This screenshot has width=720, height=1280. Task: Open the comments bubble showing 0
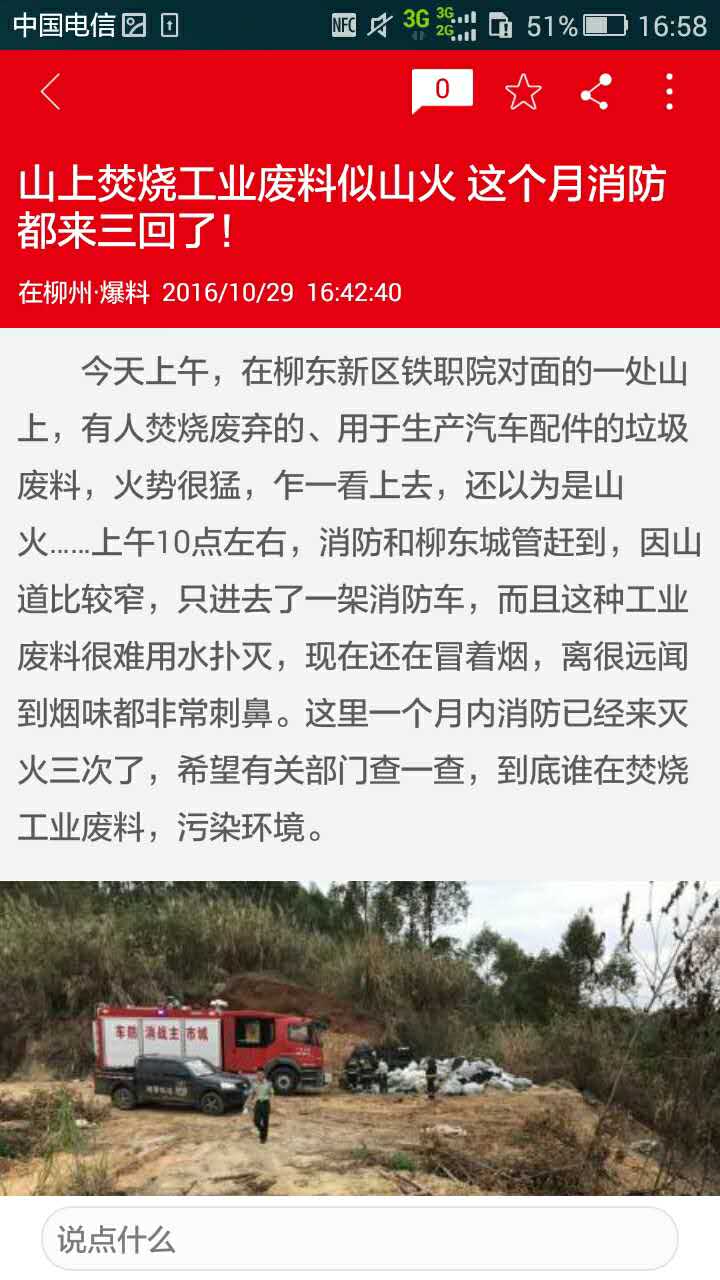coord(441,91)
